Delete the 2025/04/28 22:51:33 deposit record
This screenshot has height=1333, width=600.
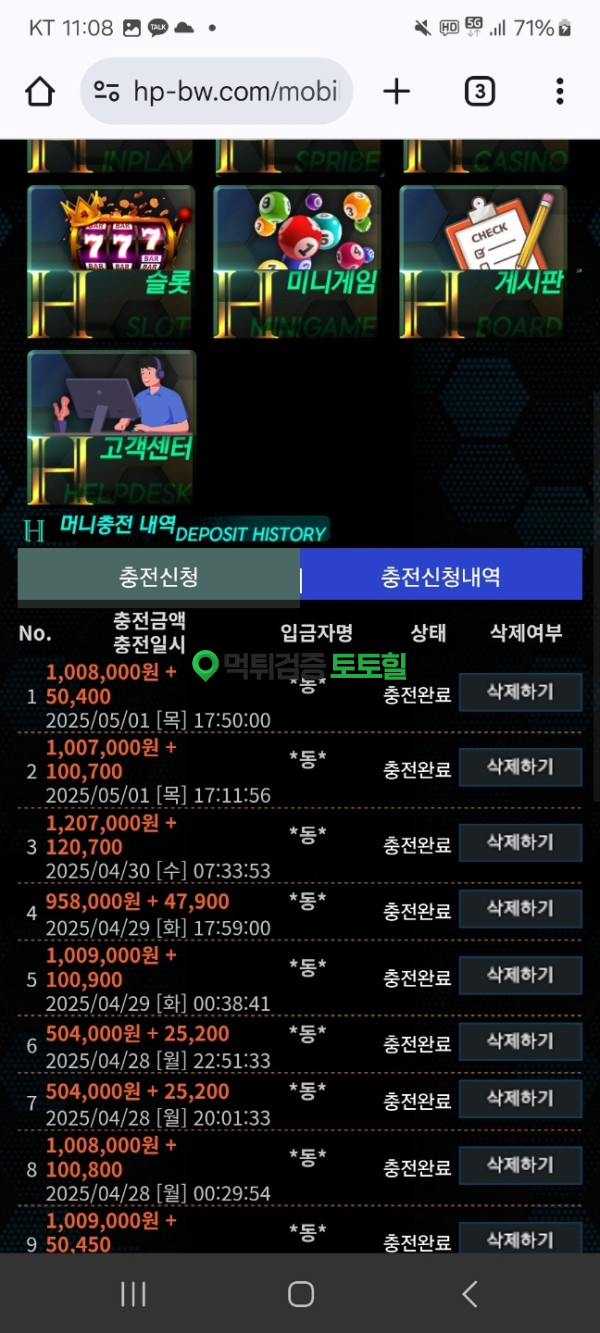point(520,1042)
